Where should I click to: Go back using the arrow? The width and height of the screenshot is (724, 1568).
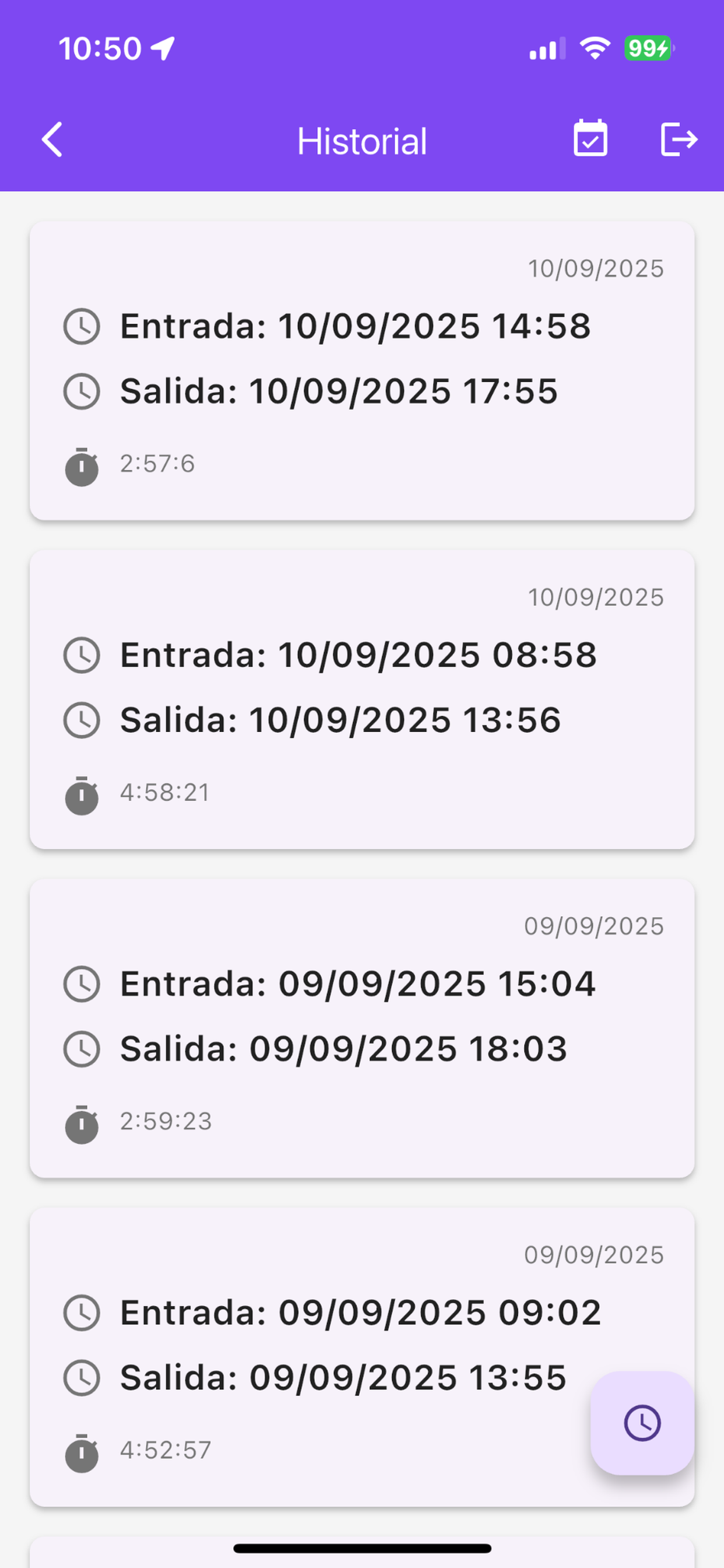(52, 140)
